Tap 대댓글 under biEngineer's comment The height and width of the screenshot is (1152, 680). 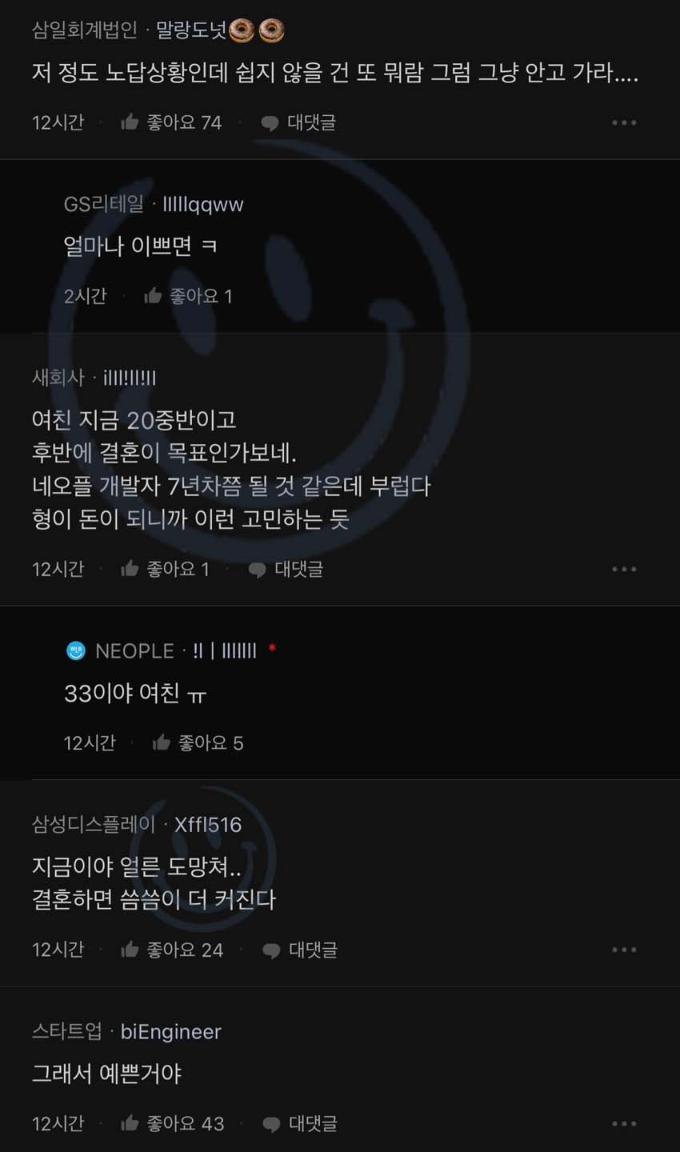pos(299,1123)
